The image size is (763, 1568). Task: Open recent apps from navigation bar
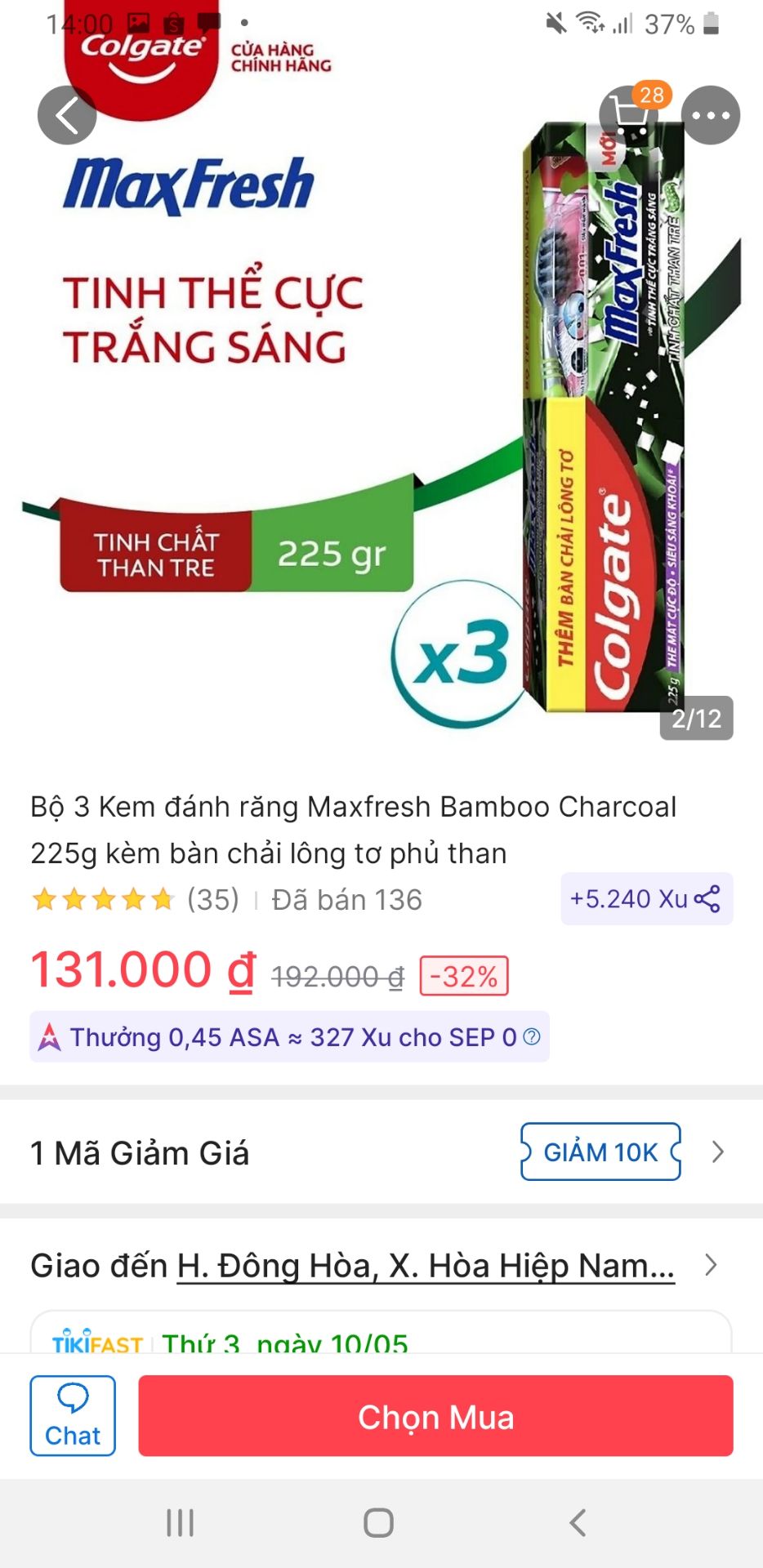[179, 1521]
